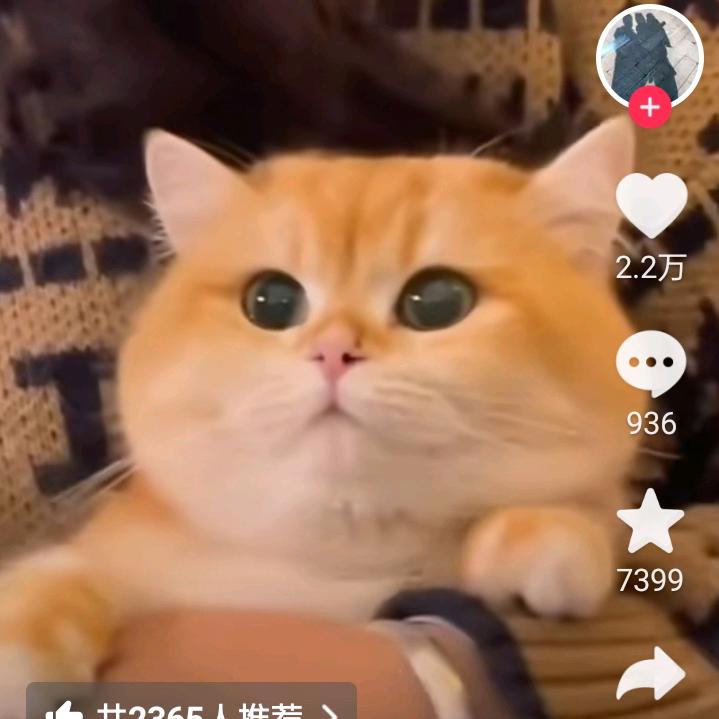Like this cat video

coord(651,207)
